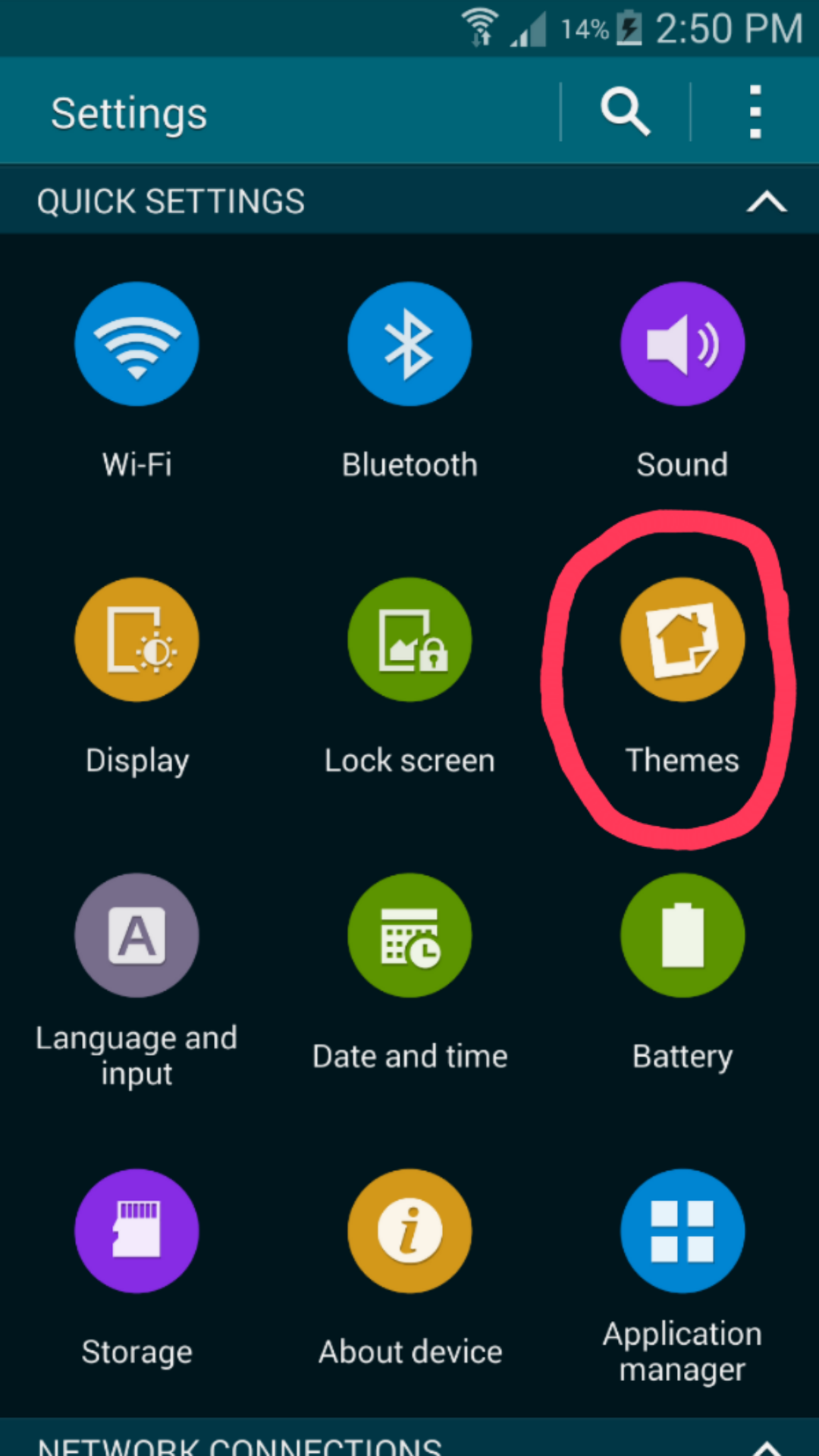Collapse the Quick Settings section
Viewport: 819px width, 1456px height.
(x=767, y=202)
